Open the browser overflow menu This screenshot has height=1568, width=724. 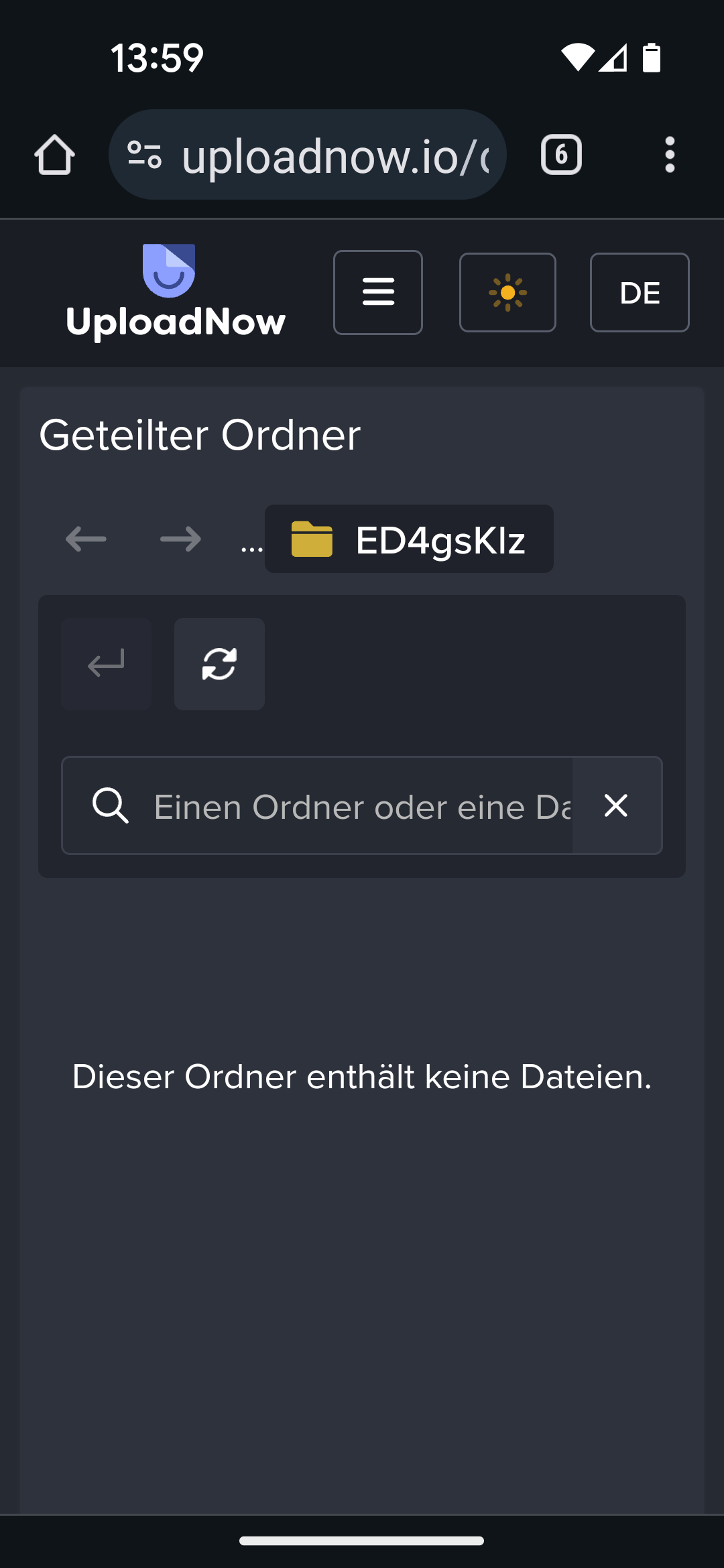[669, 155]
